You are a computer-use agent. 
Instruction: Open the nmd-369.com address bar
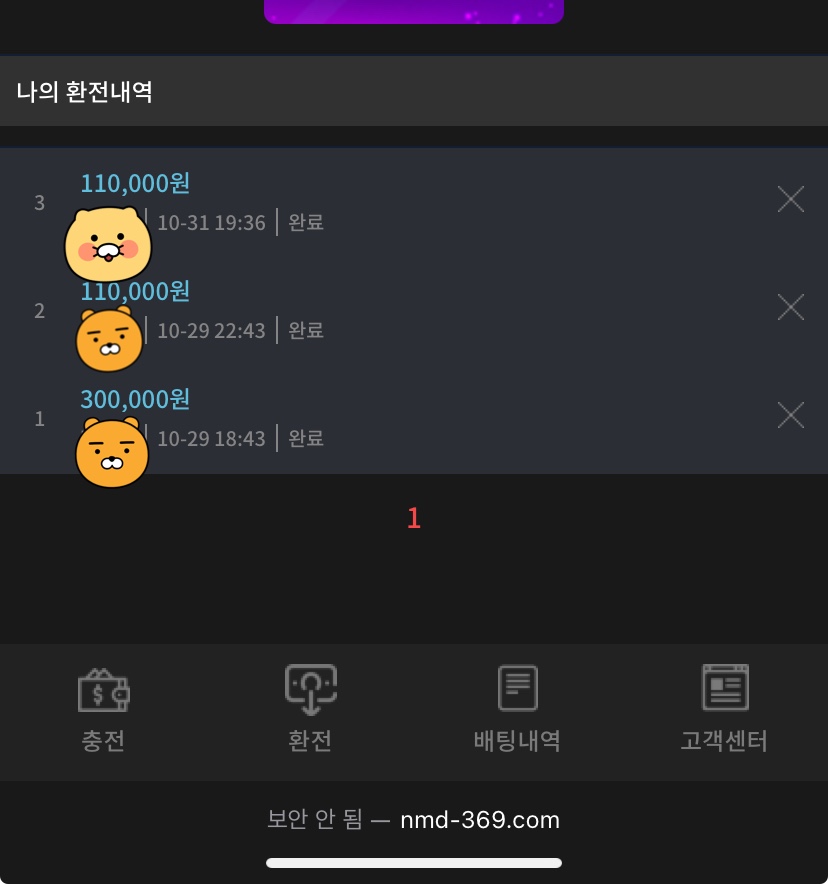pos(413,819)
